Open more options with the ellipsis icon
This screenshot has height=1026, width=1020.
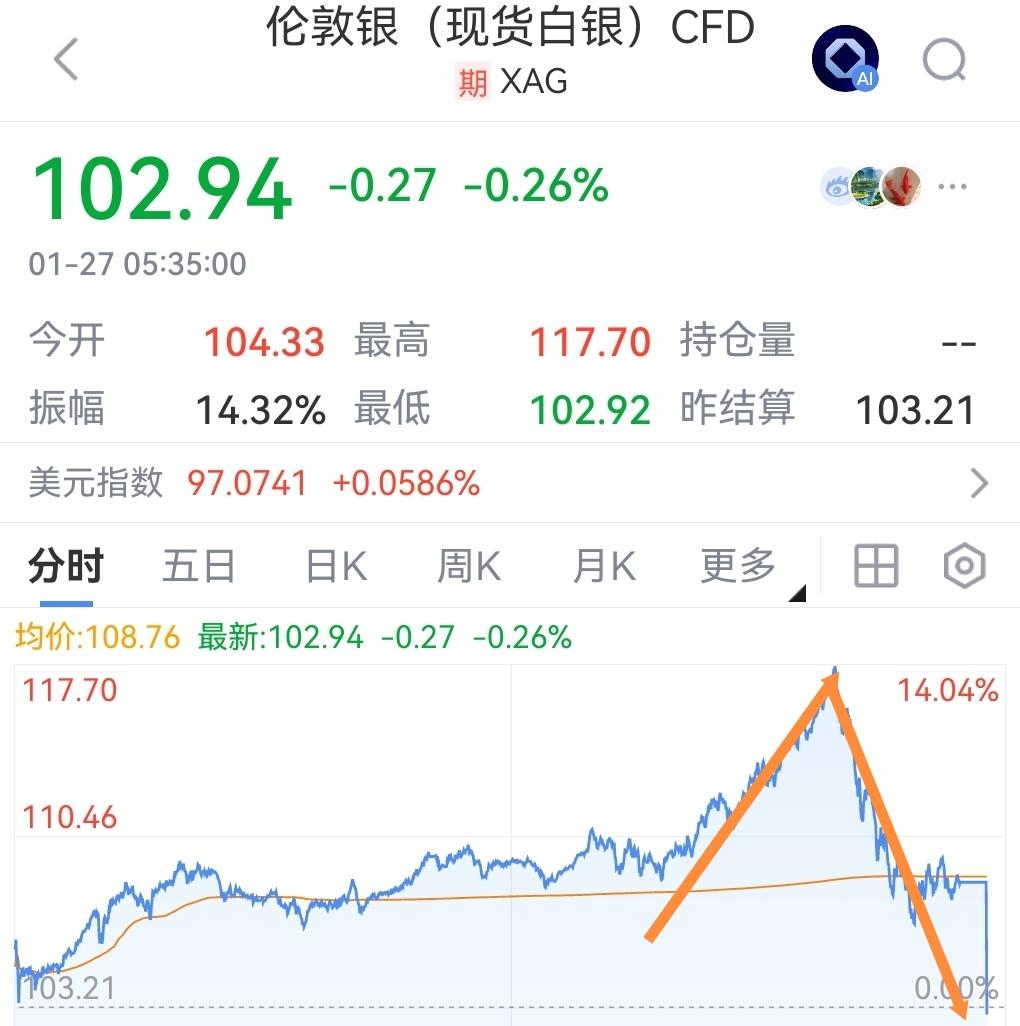[x=952, y=186]
